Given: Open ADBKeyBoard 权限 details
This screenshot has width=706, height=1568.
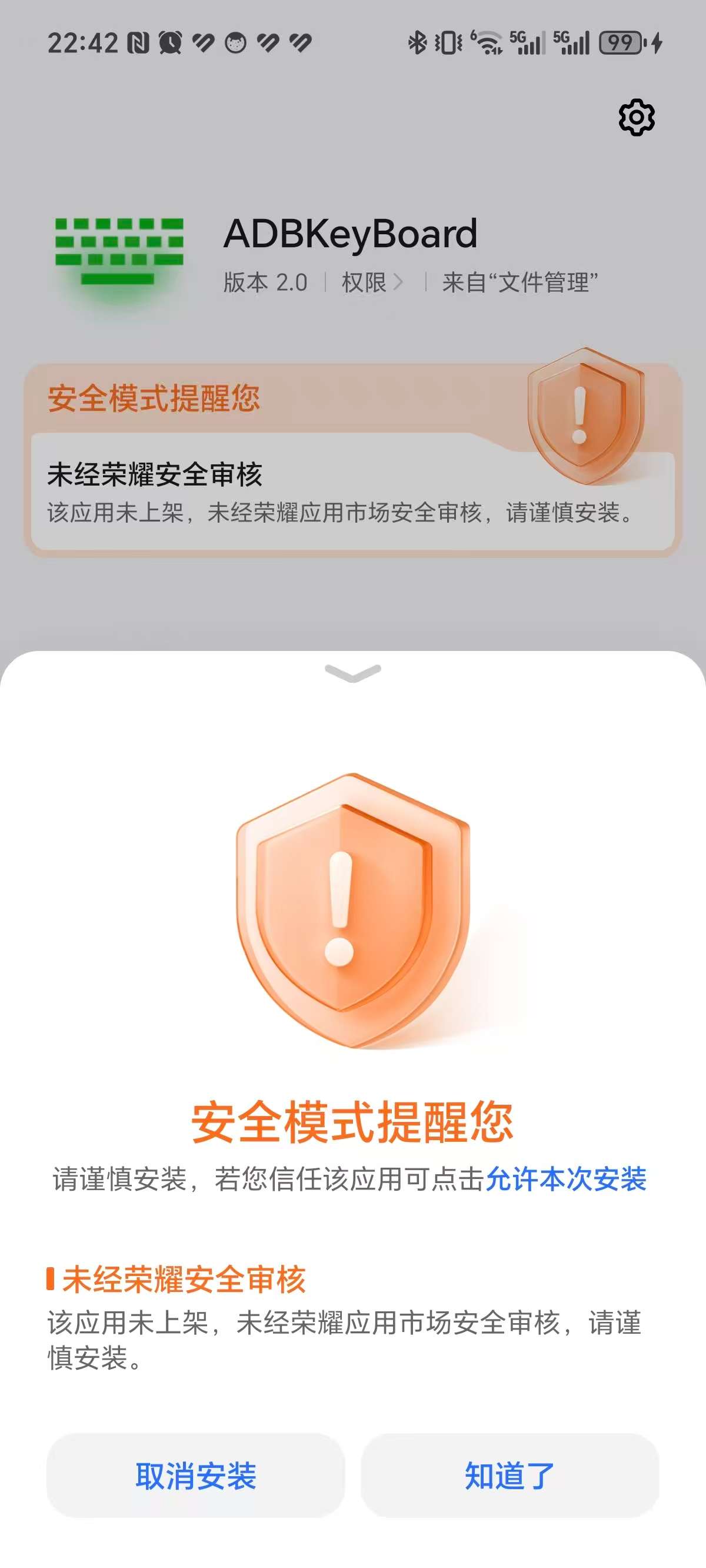Looking at the screenshot, I should (x=371, y=283).
